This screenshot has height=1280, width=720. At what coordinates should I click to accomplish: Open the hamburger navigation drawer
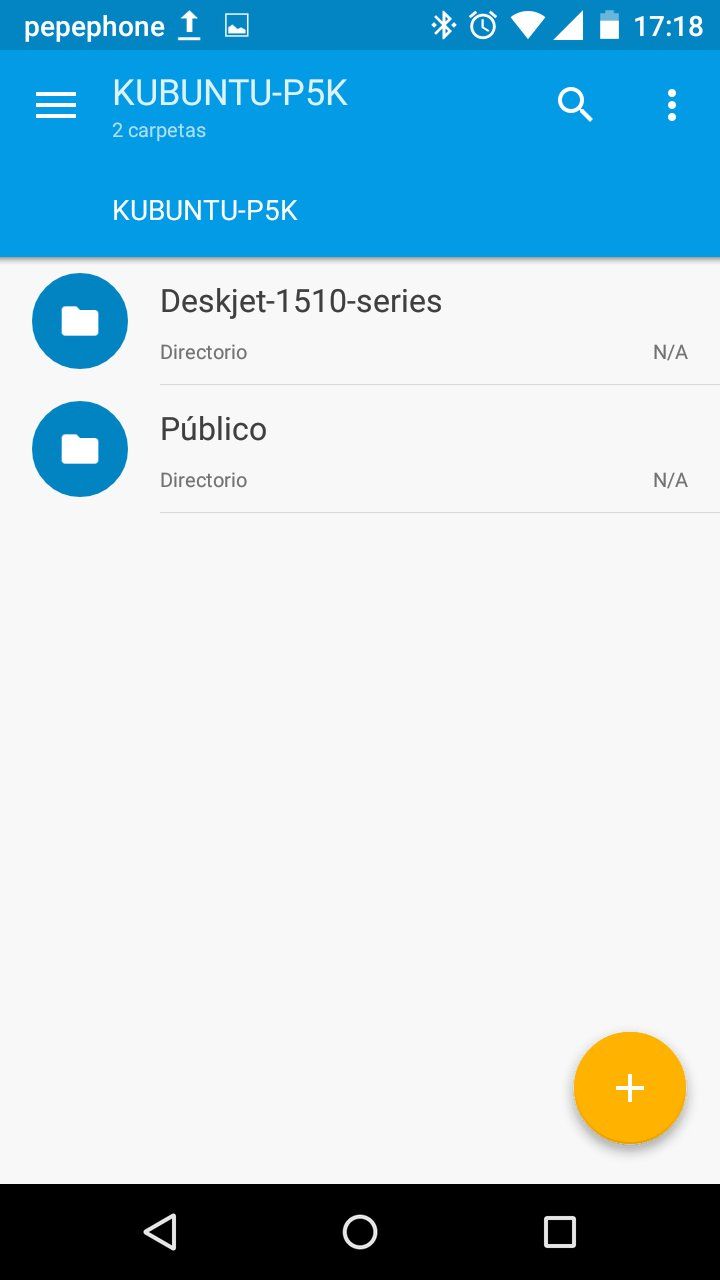(56, 105)
